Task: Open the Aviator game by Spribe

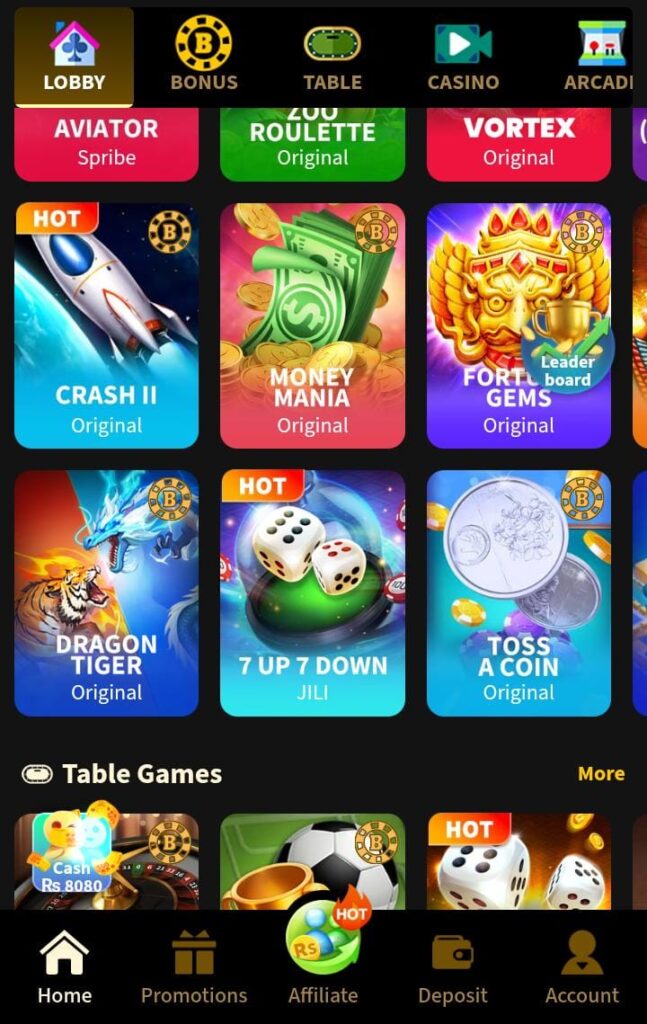Action: pyautogui.click(x=106, y=143)
